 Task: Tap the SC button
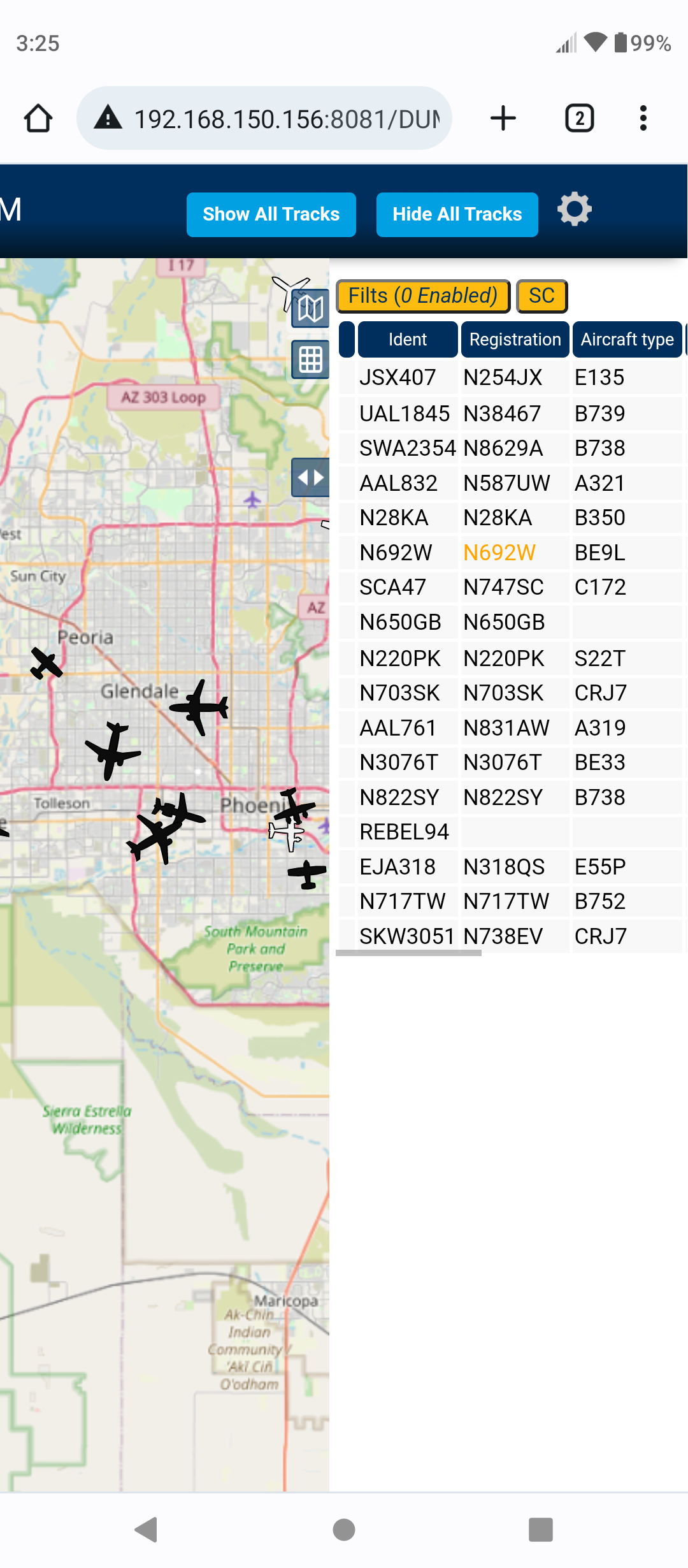pos(541,296)
